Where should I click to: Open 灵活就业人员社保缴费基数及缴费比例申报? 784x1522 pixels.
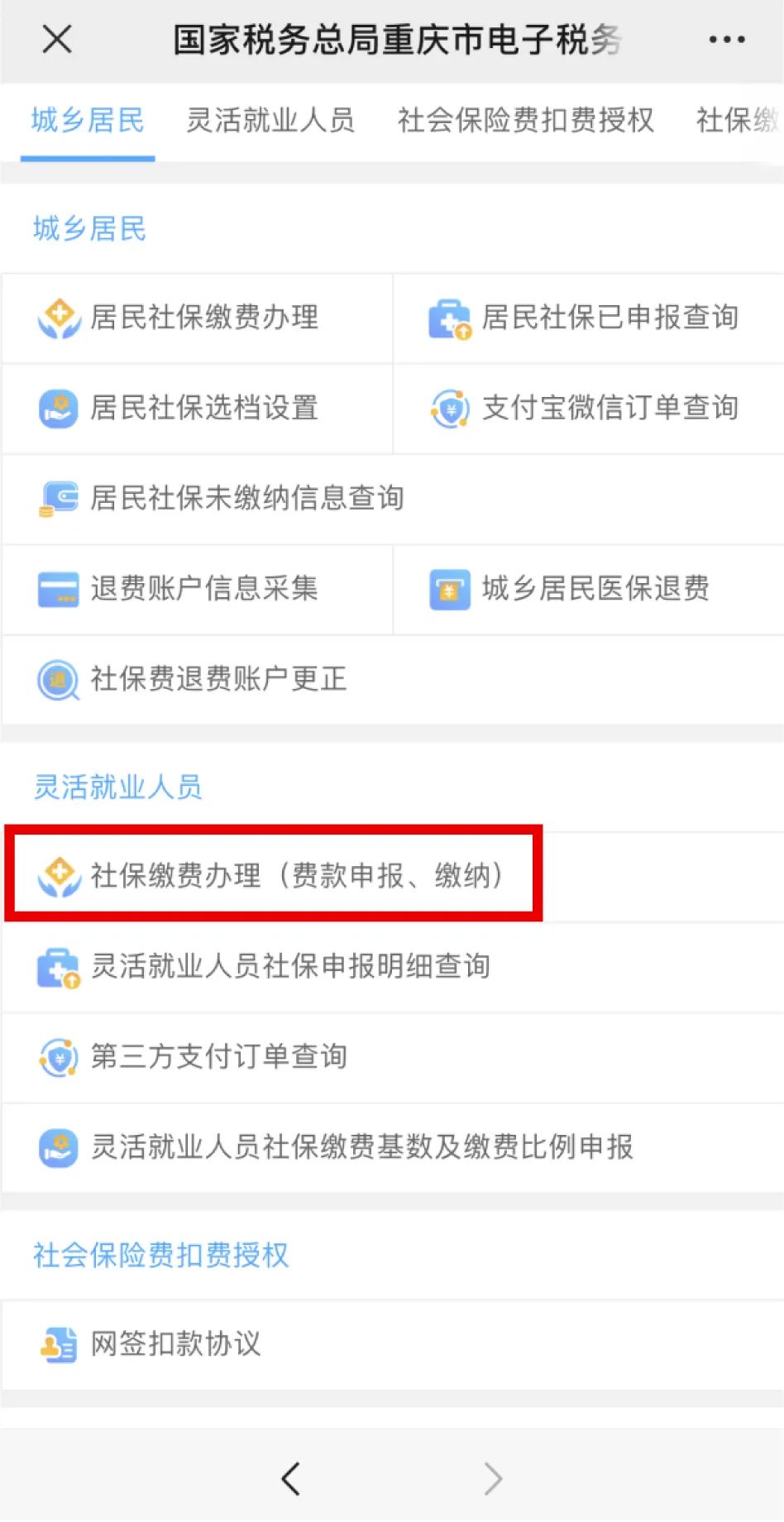point(393,1147)
